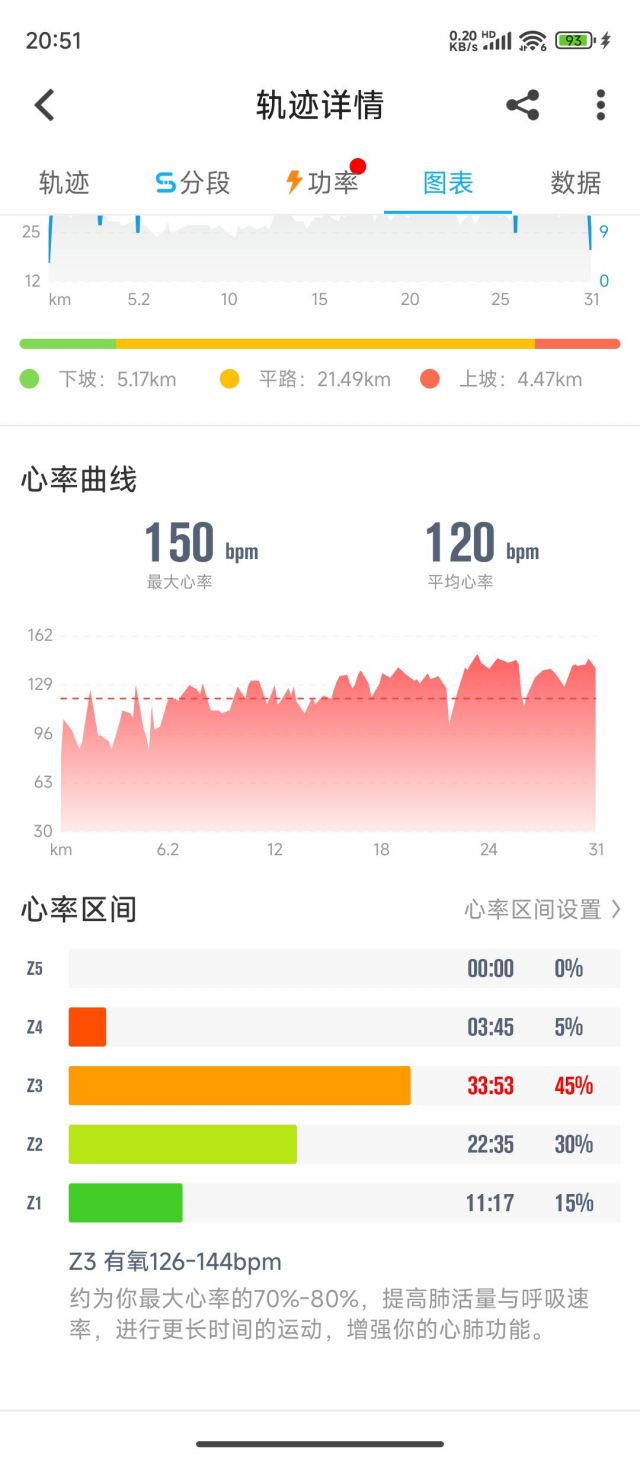Open the 功率 tab
640x1457 pixels.
[x=322, y=183]
